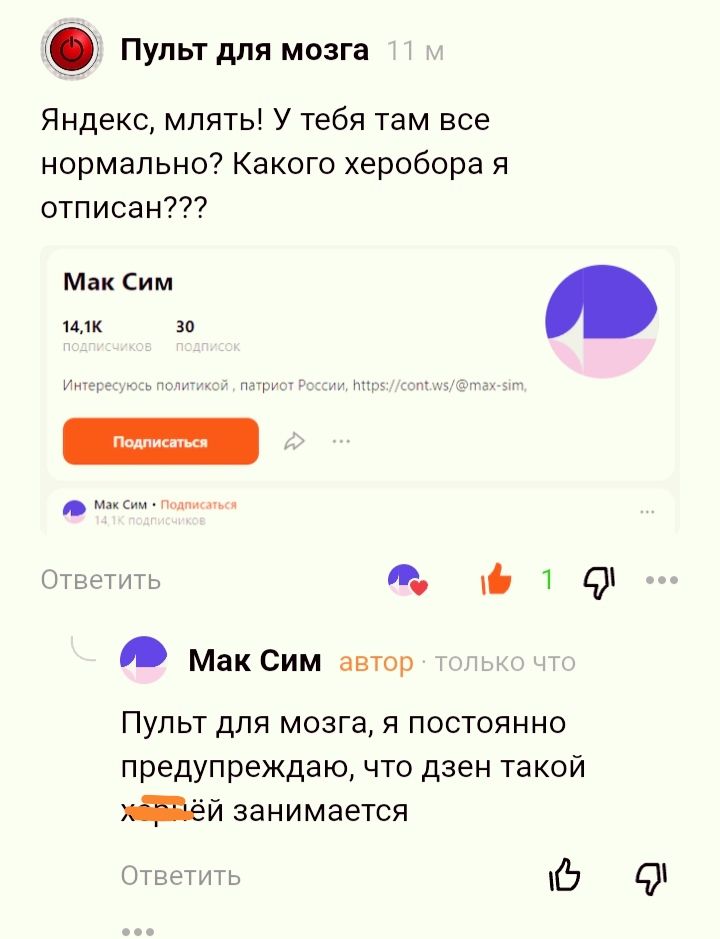Unlike Пульт для мозга's comment

click(x=495, y=579)
